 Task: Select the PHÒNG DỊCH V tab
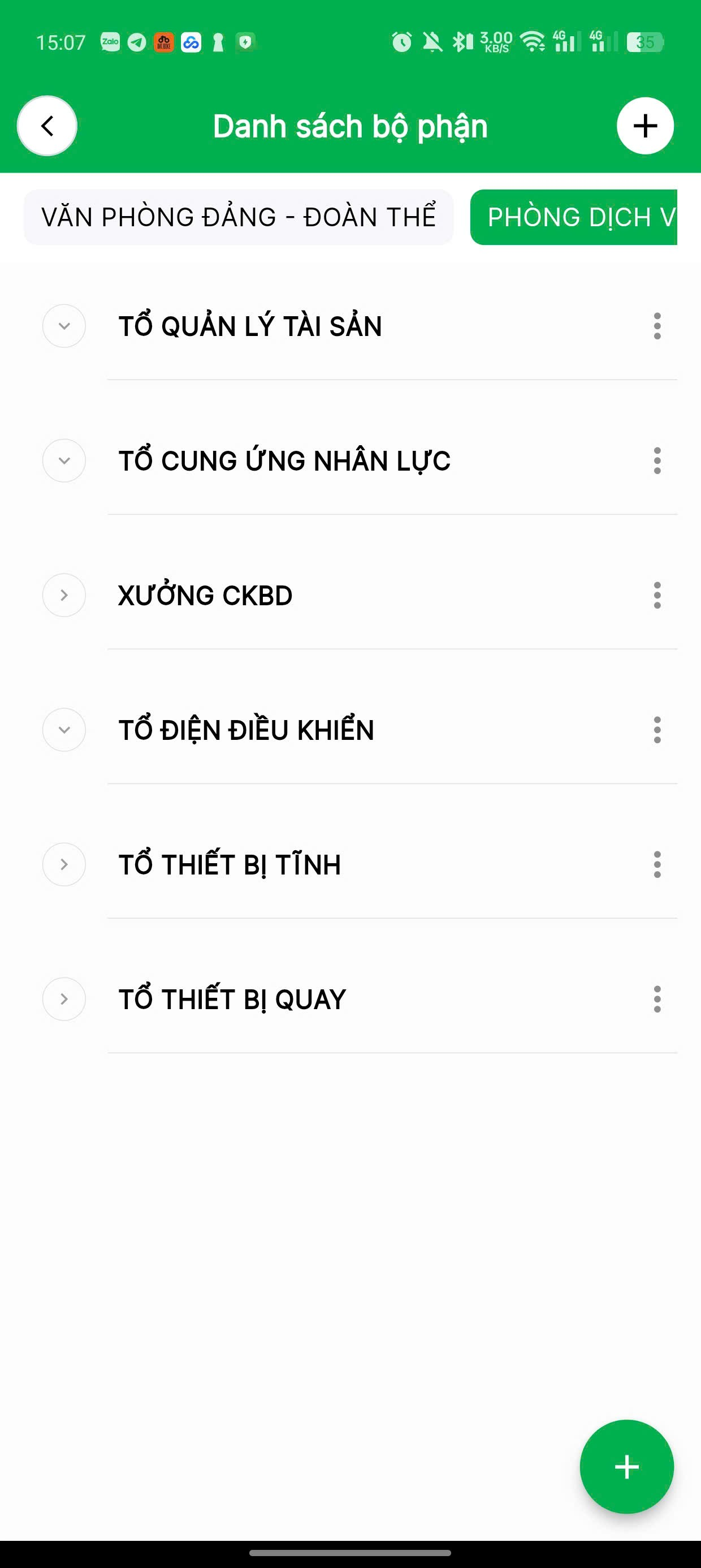[573, 217]
